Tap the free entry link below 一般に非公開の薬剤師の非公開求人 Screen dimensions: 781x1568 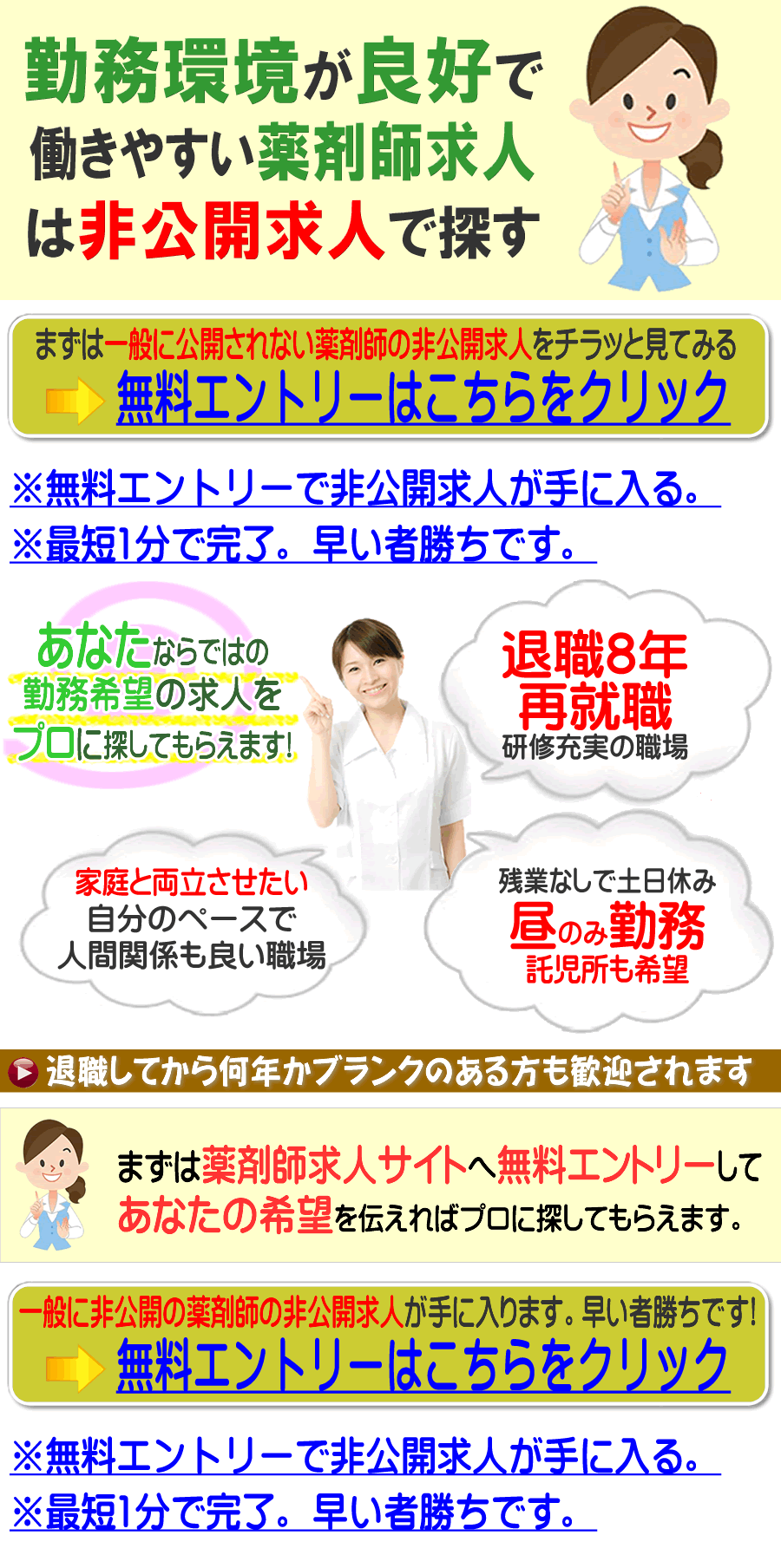423,1365
